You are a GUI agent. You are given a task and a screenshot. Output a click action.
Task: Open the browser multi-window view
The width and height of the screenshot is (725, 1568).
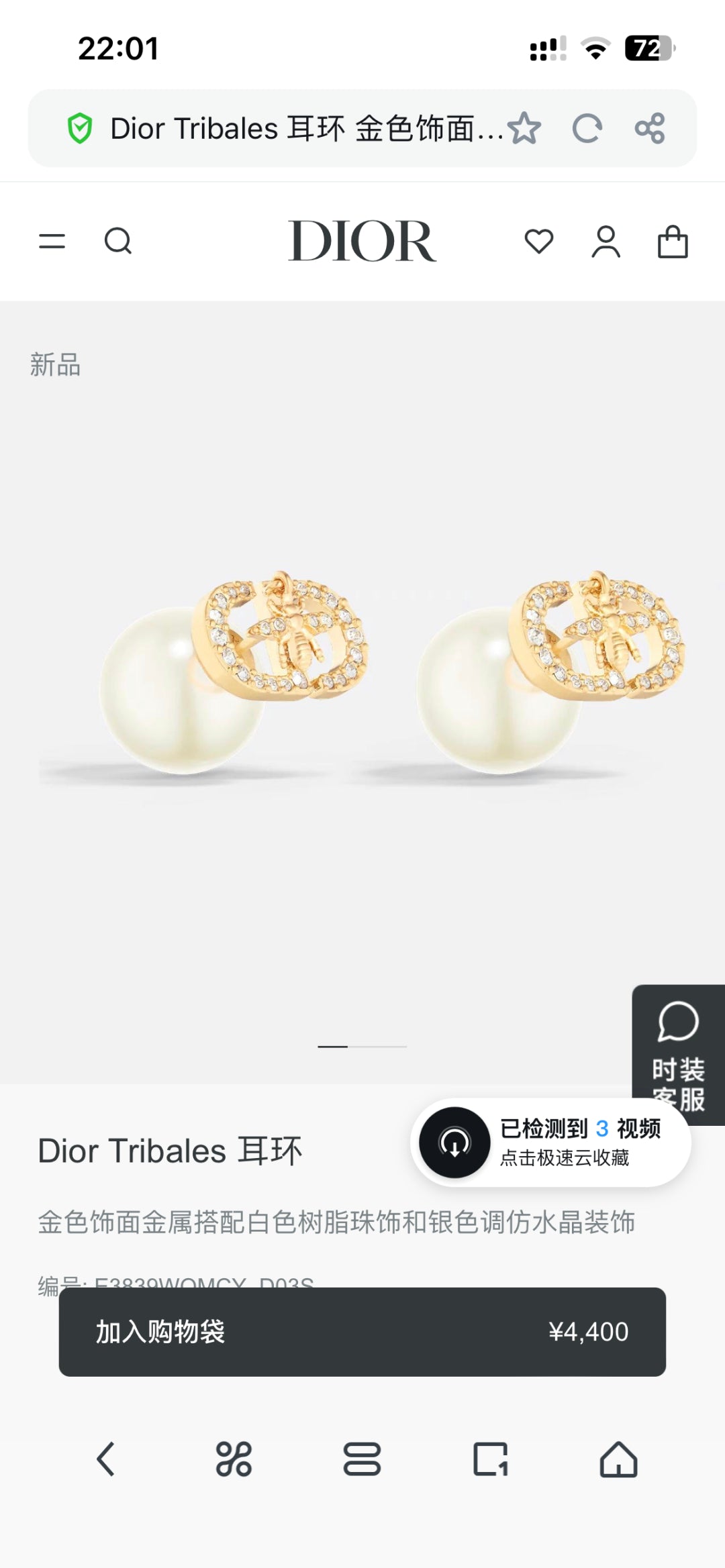coord(362,1459)
